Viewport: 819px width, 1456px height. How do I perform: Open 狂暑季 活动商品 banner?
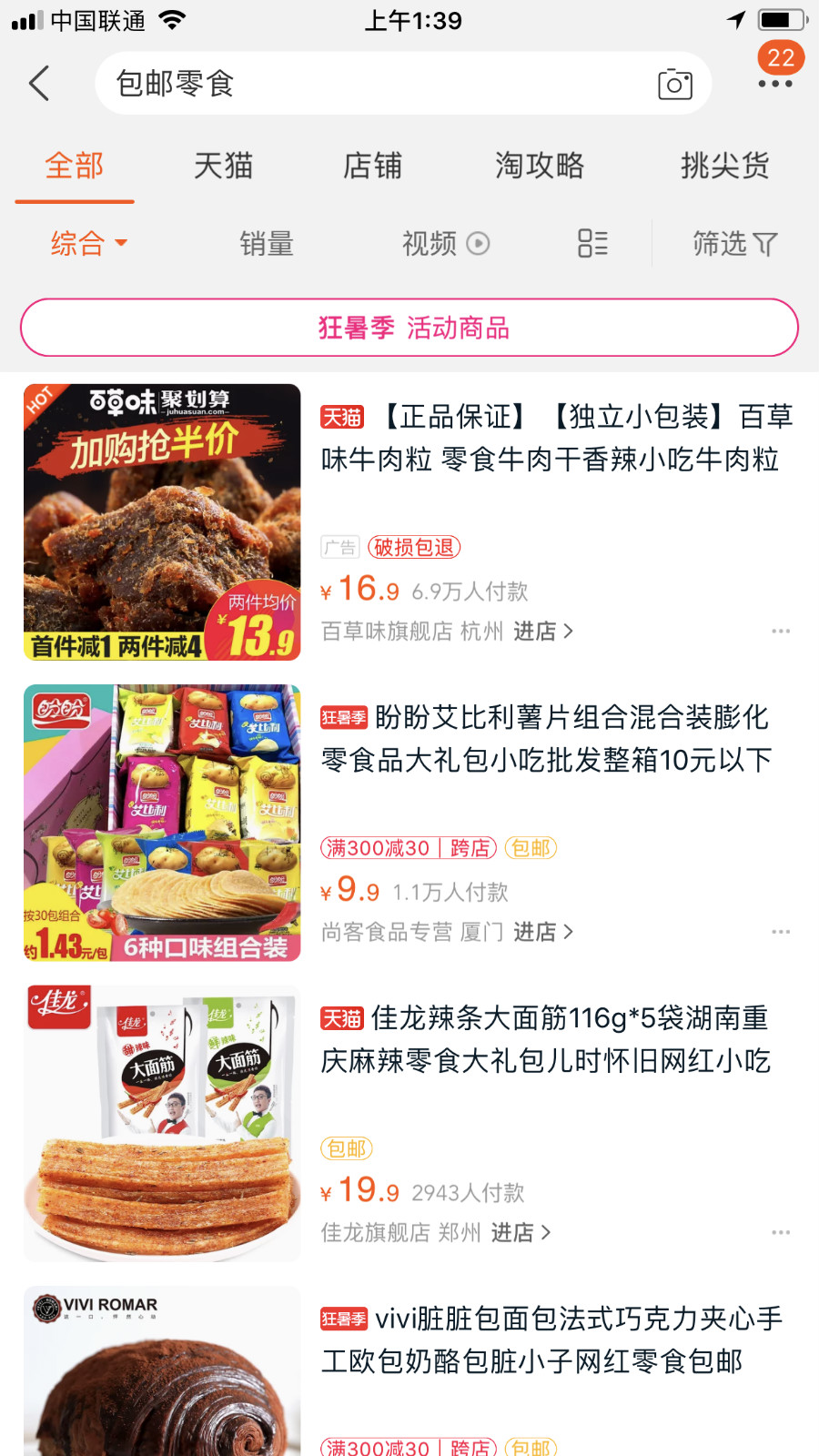pyautogui.click(x=409, y=328)
